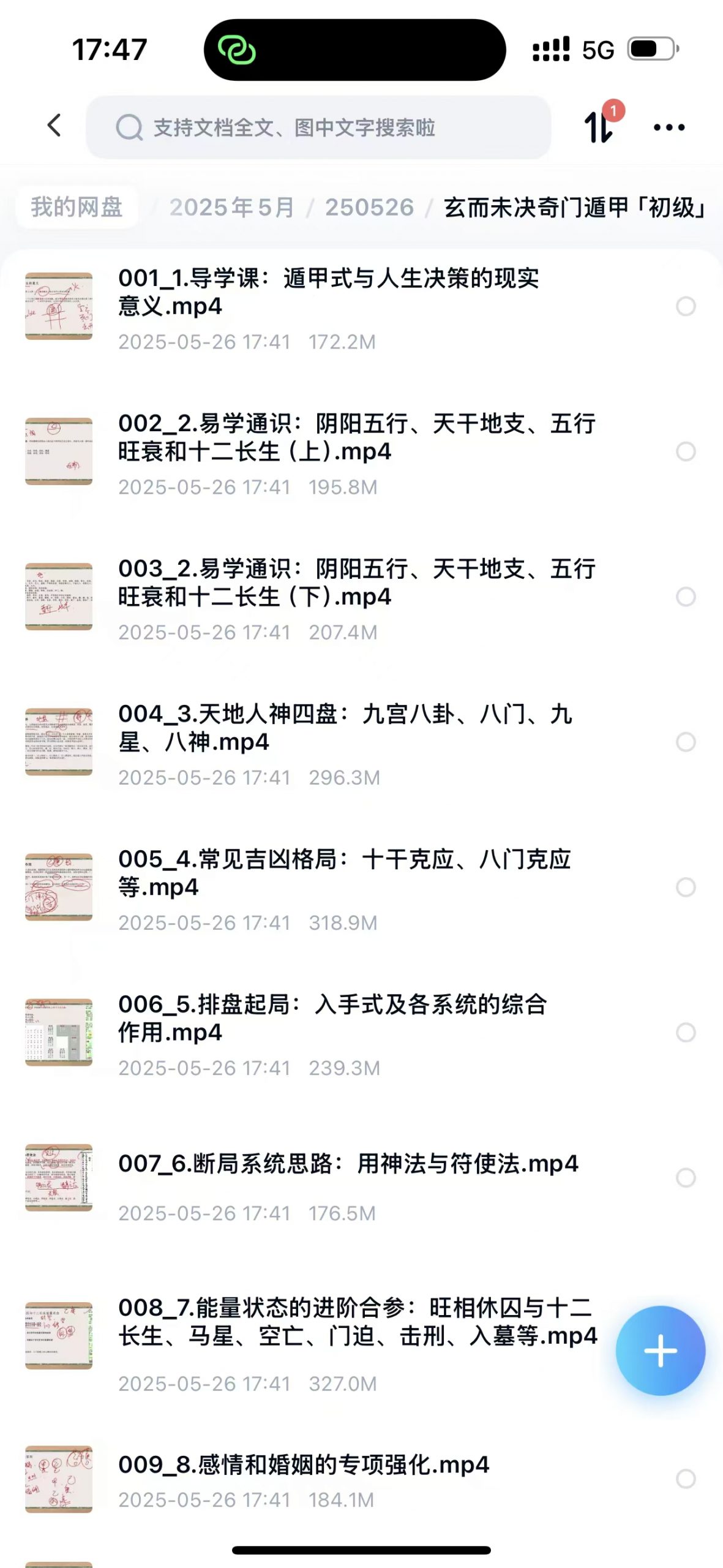Open video 003_2.易学通识 (下)
Viewport: 723px width, 1568px height.
pyautogui.click(x=356, y=582)
